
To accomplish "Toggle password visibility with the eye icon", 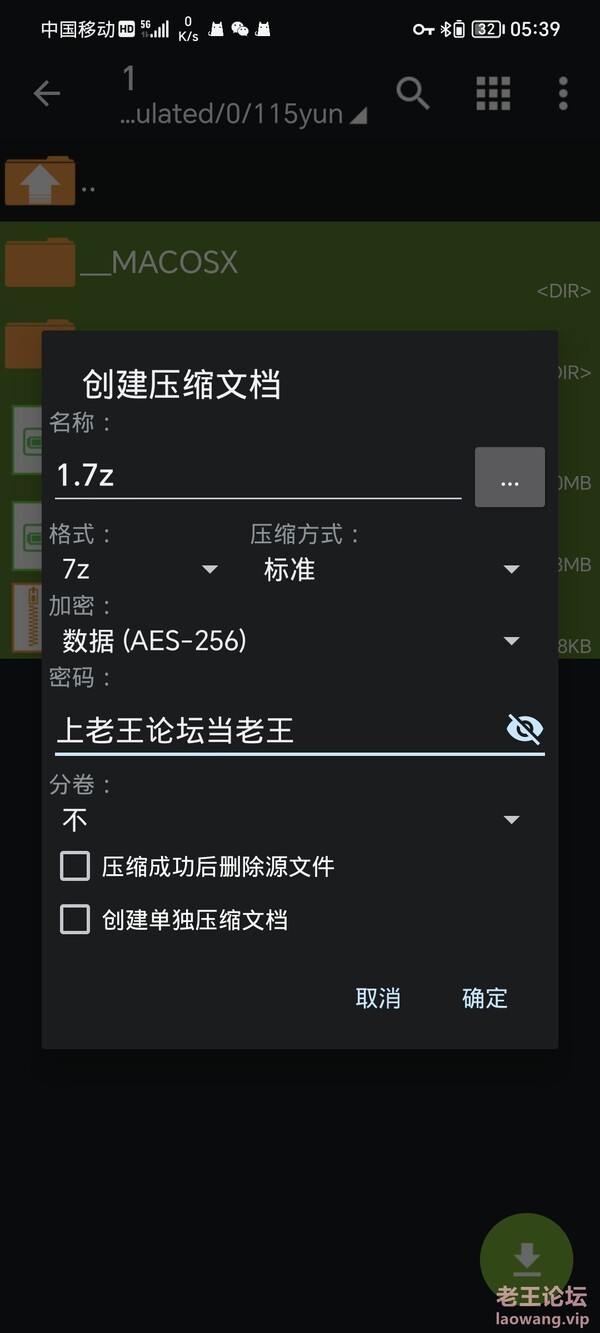I will 525,729.
